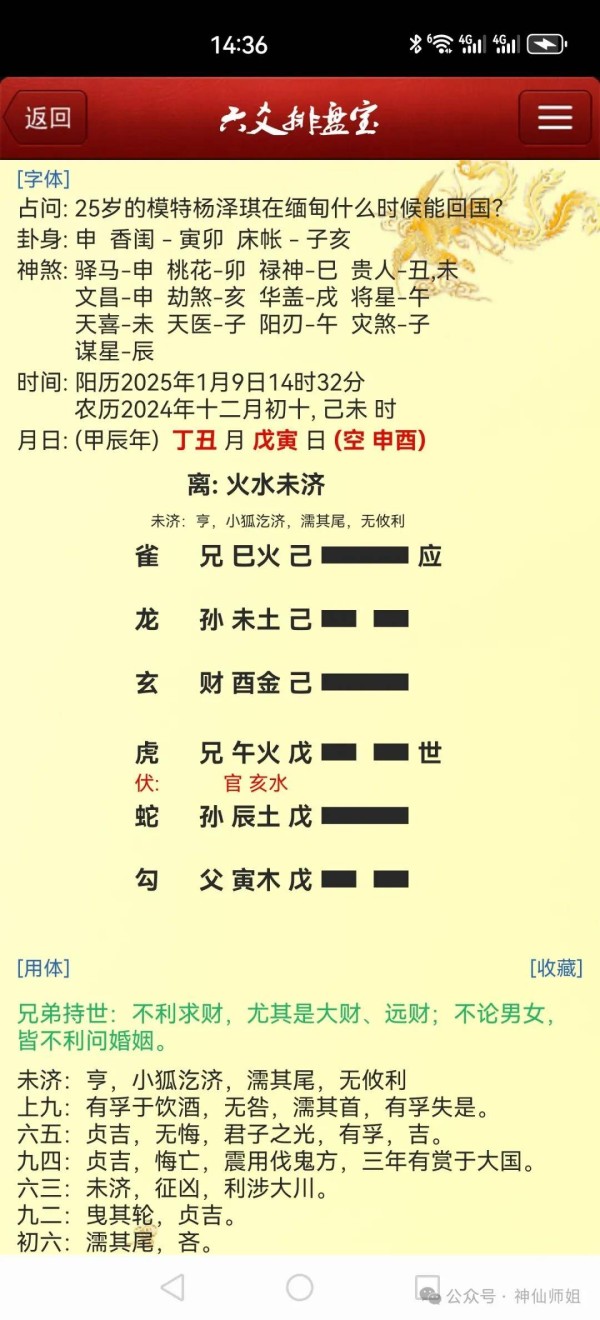Open the hamburger menu

tap(555, 118)
